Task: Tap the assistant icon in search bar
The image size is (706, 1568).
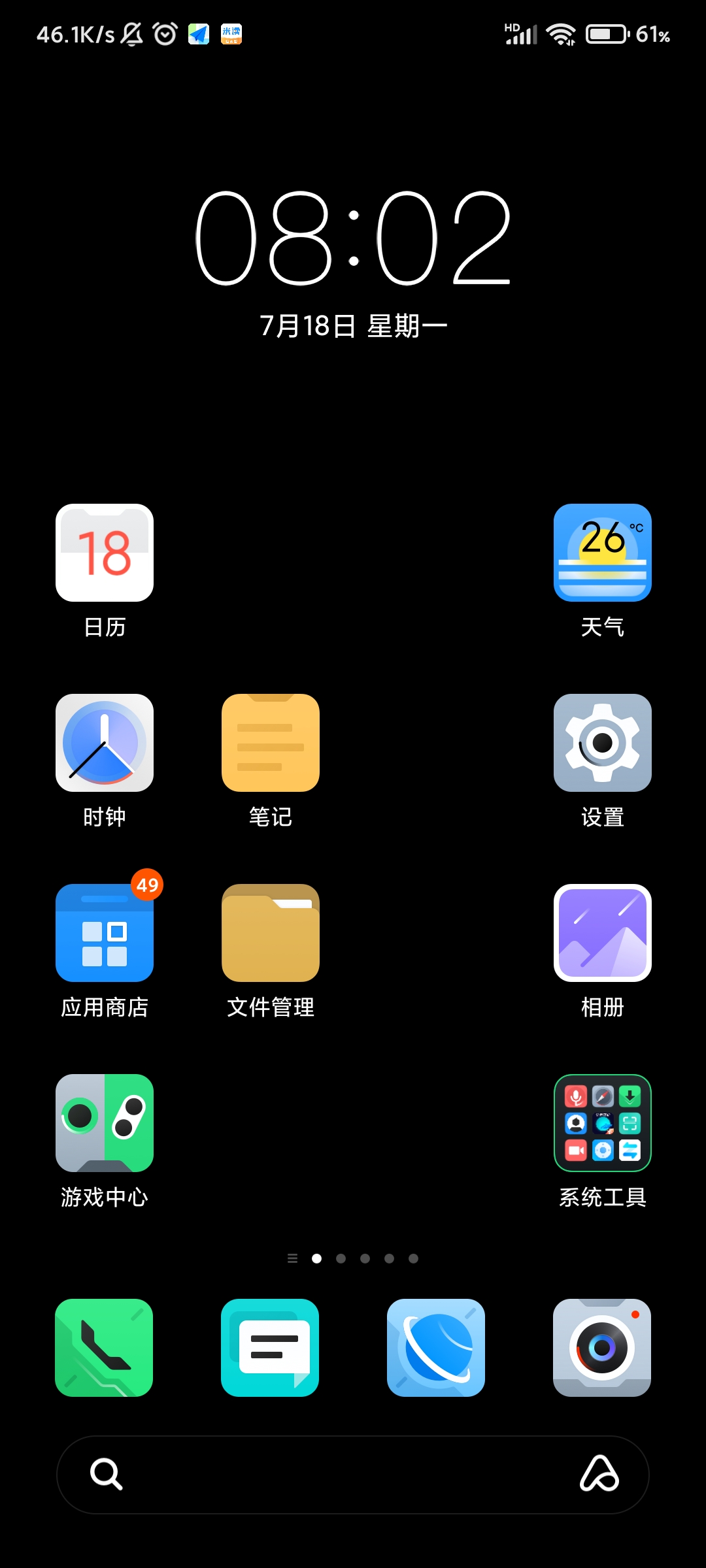Action: pos(599,1475)
